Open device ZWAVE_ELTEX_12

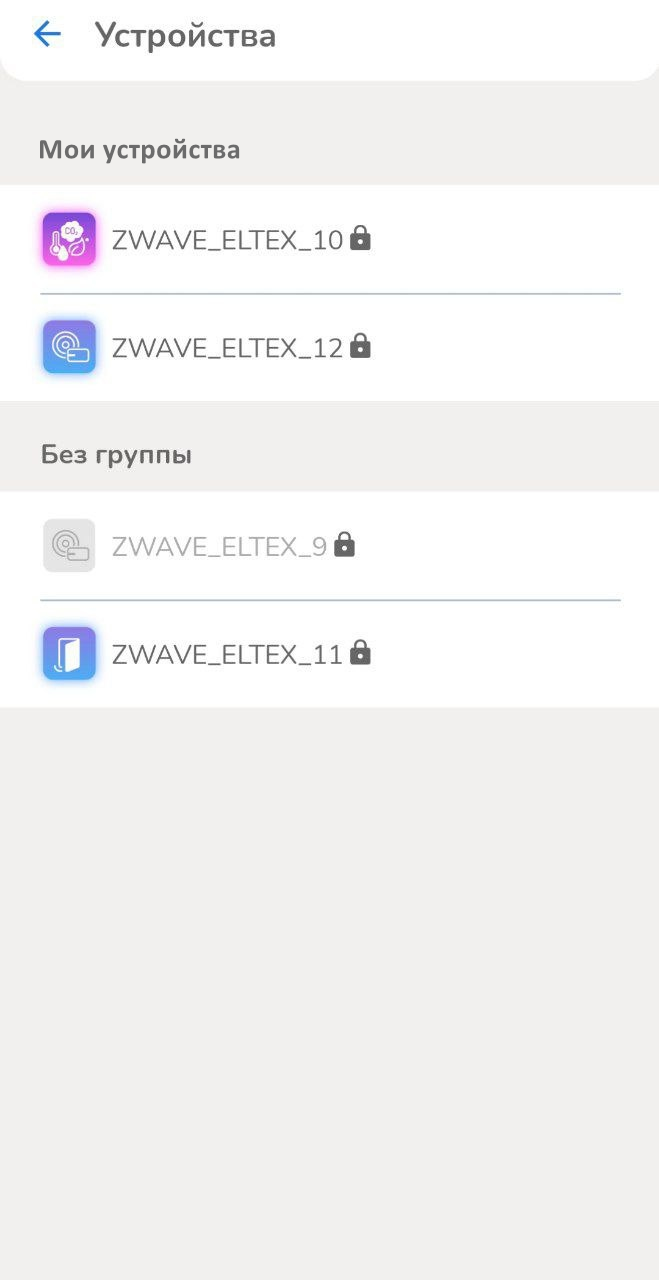(227, 348)
